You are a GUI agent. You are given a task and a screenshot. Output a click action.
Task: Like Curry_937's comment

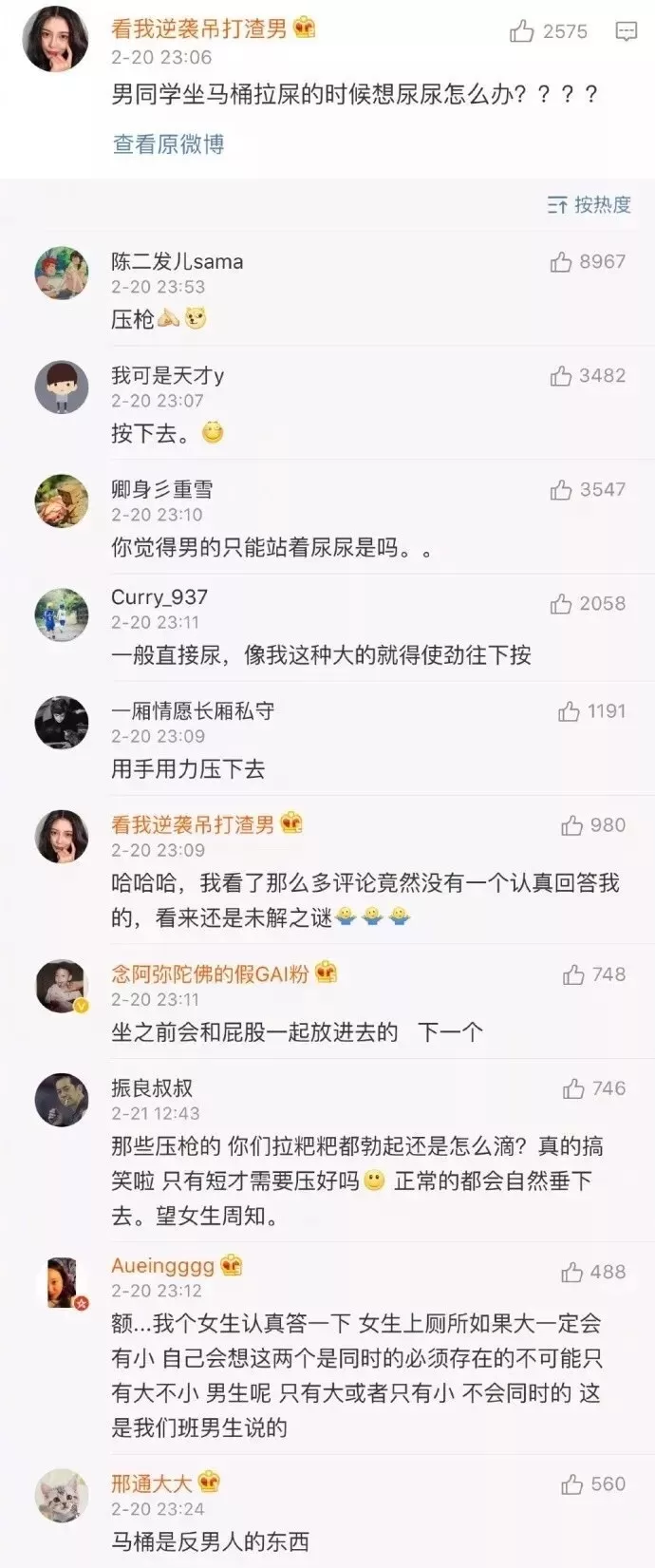coord(561,603)
